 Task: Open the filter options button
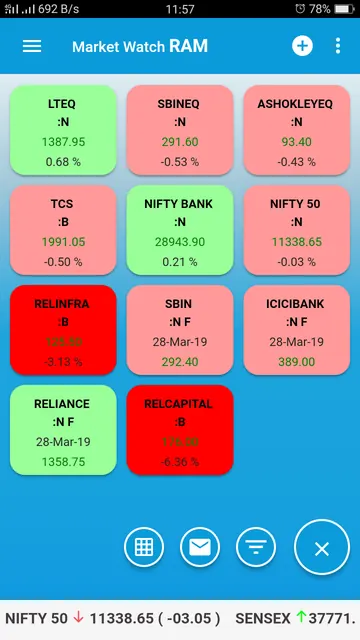pos(256,547)
